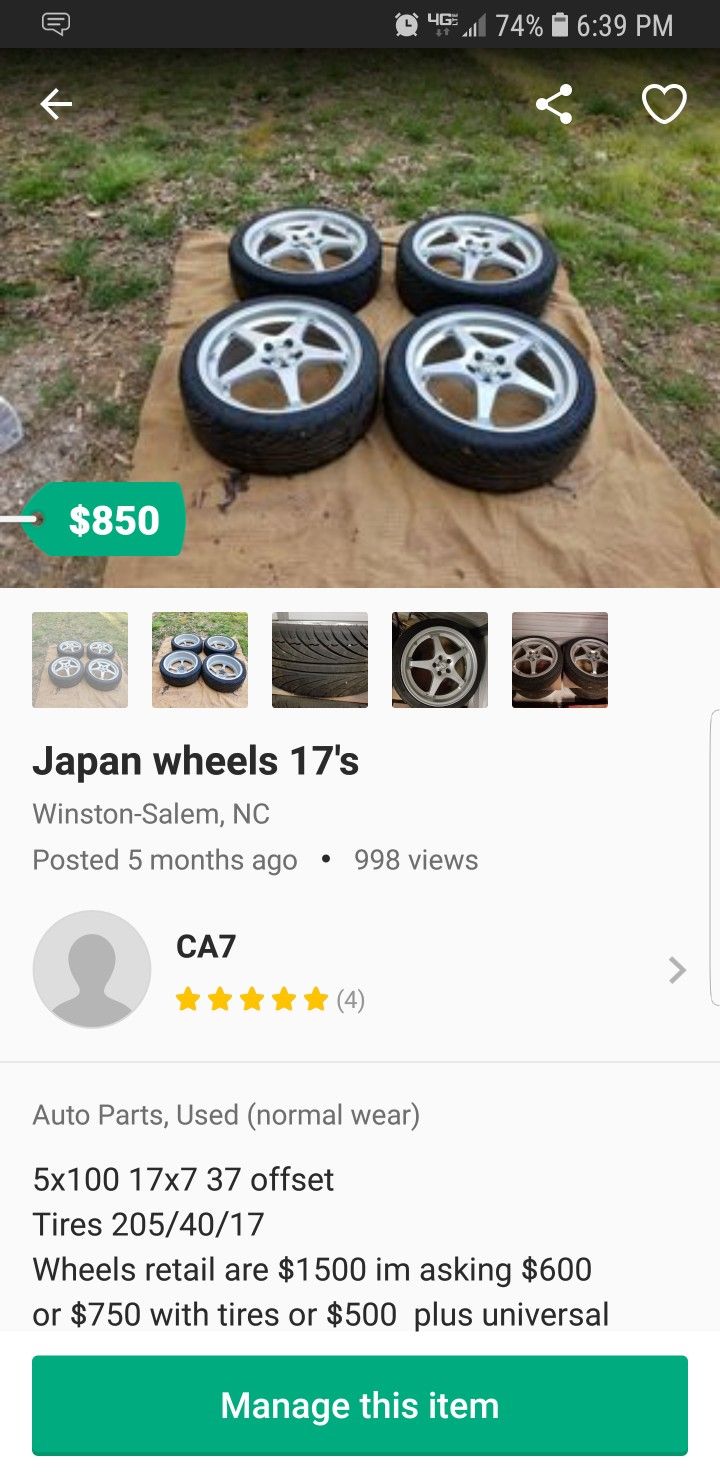Favorite this listing with the heart icon

(x=664, y=104)
